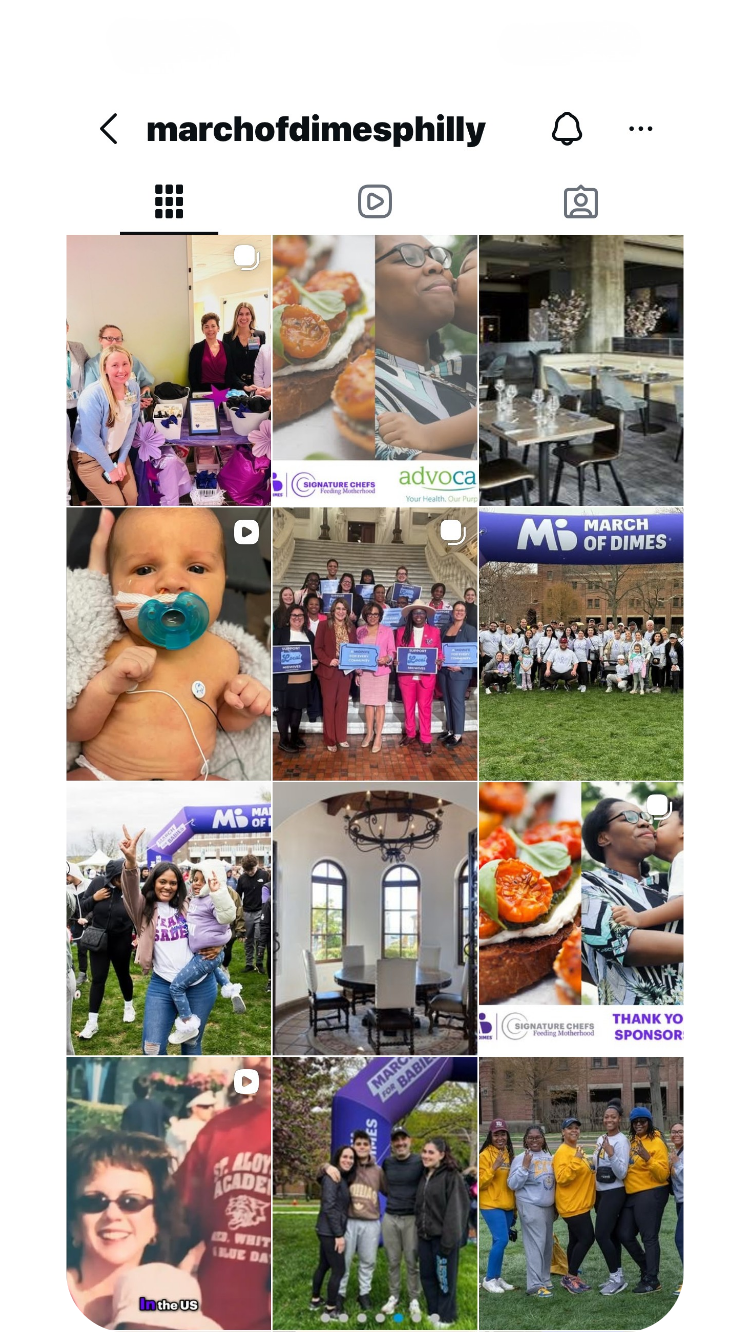750x1333 pixels.
Task: Open the March for Babies arch photo
Action: tap(375, 1192)
